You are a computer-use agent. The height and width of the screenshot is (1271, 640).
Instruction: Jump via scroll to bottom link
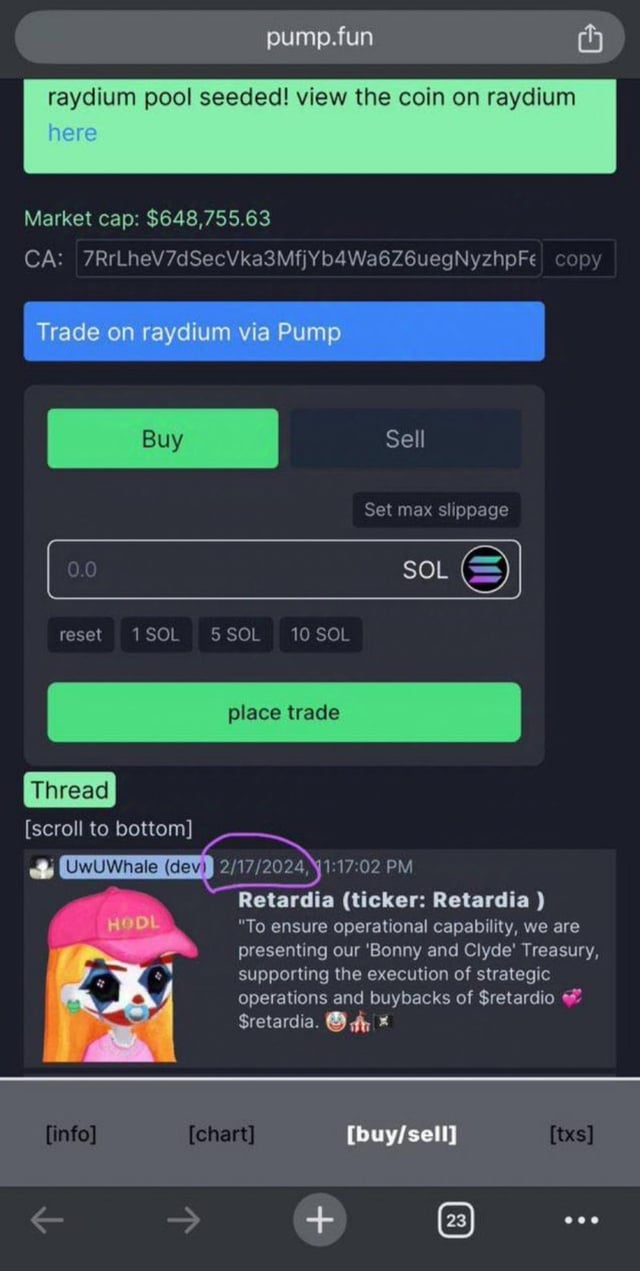point(109,828)
